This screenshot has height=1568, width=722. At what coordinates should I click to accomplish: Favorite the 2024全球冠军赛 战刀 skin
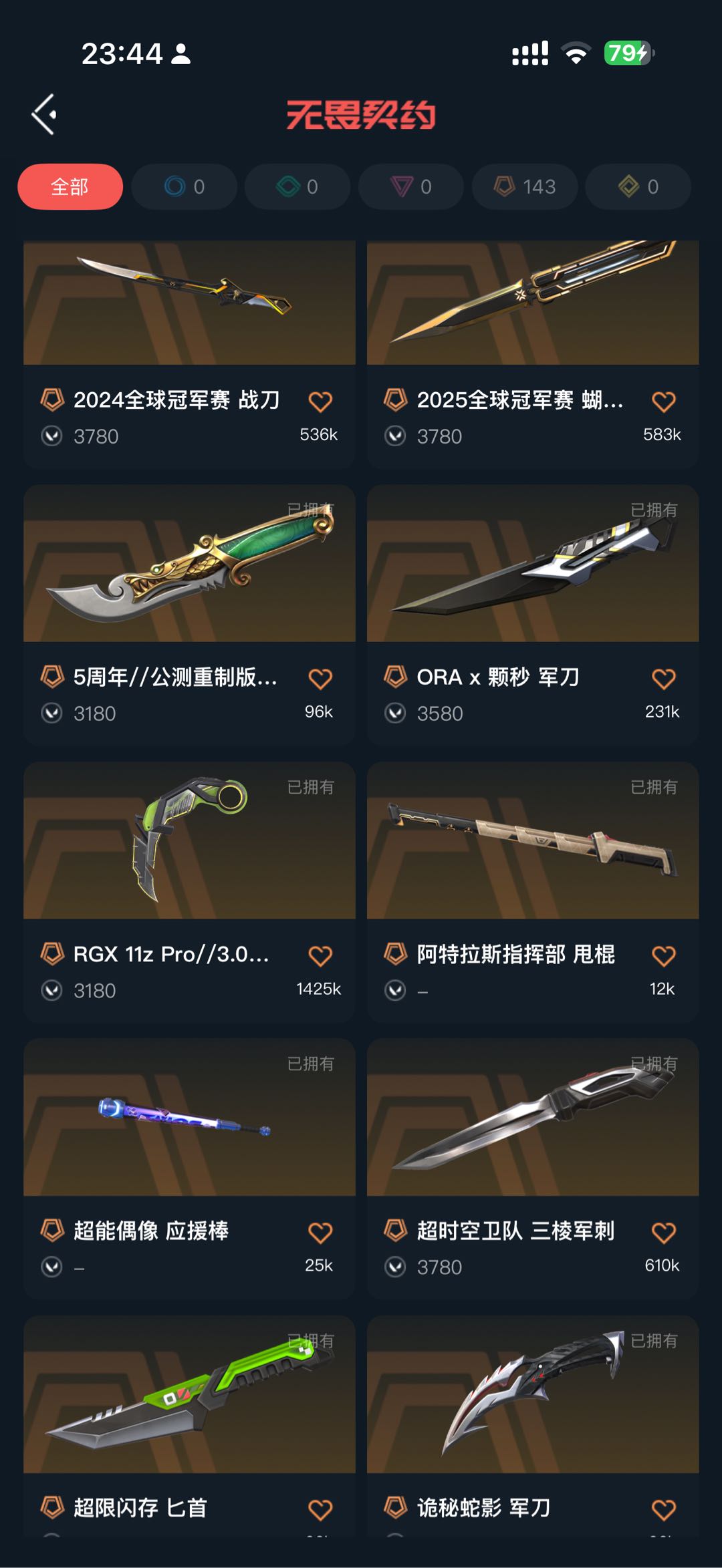pos(320,402)
